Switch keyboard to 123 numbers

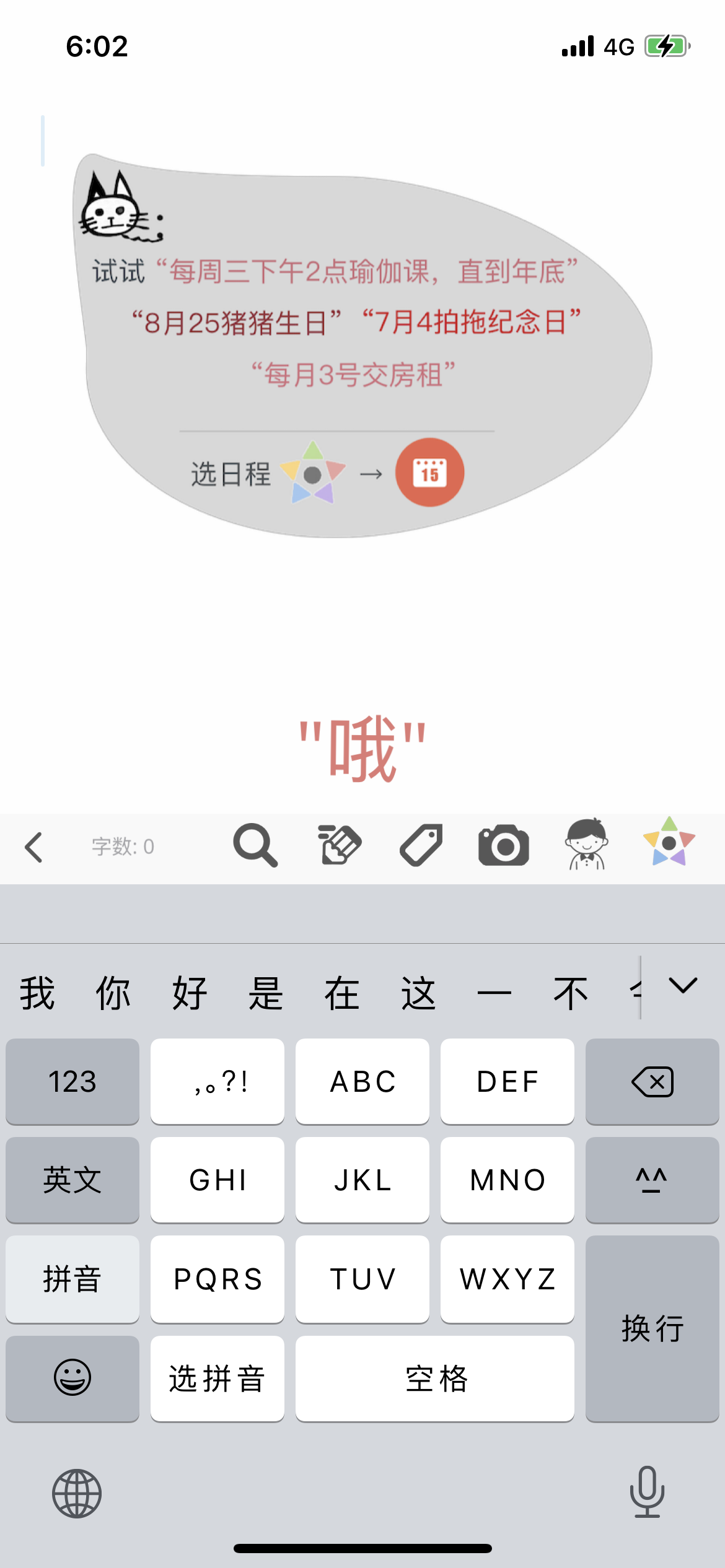pyautogui.click(x=72, y=1081)
